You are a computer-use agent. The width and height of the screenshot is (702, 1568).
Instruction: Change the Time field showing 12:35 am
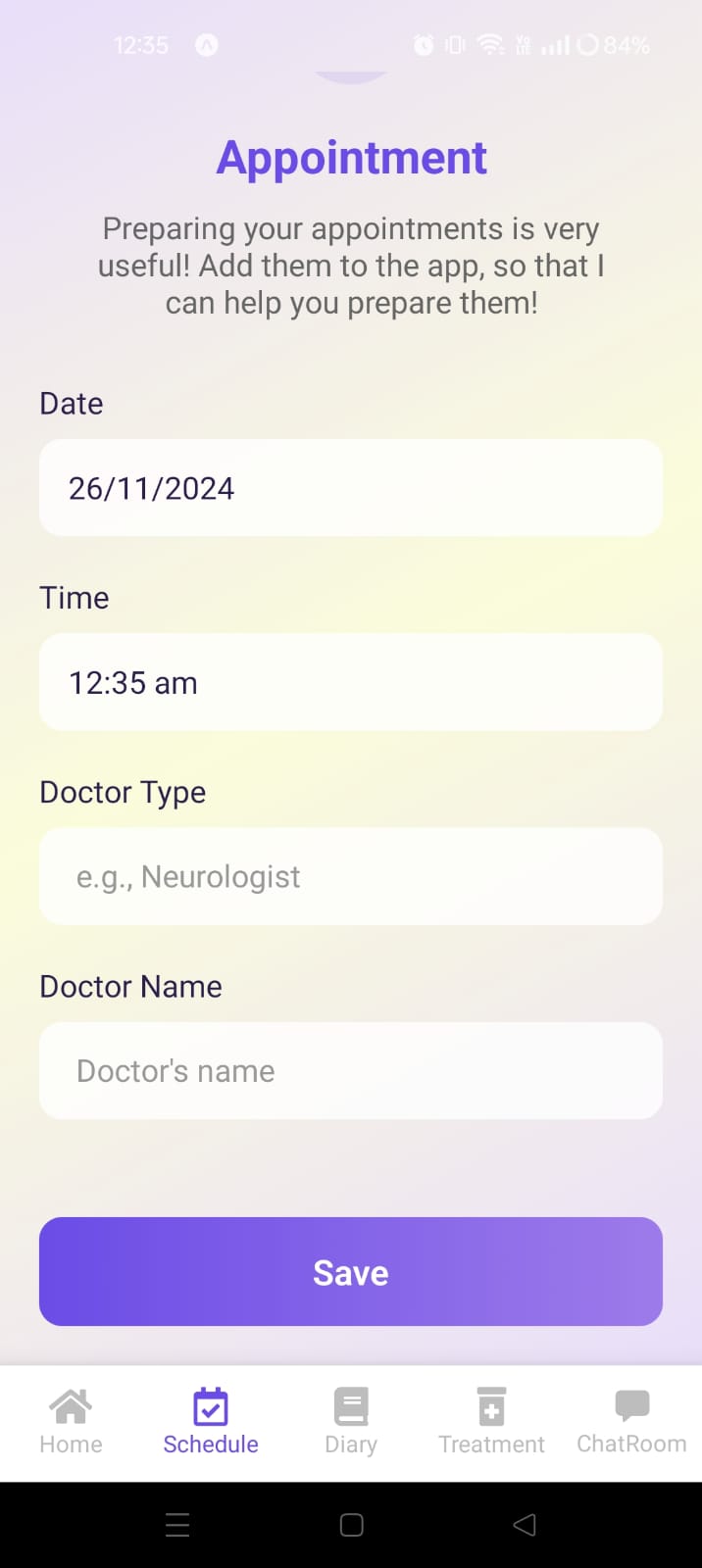tap(350, 682)
